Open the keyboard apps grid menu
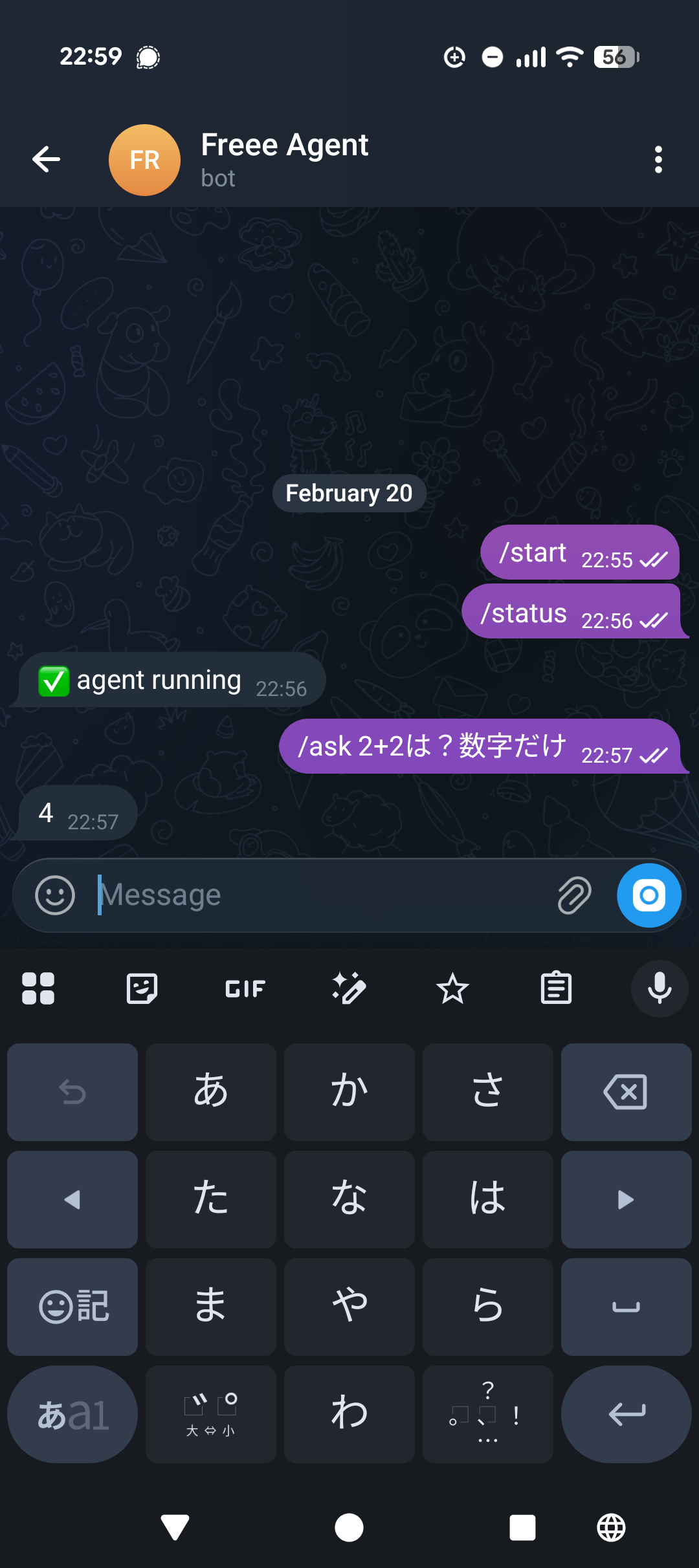 (38, 988)
